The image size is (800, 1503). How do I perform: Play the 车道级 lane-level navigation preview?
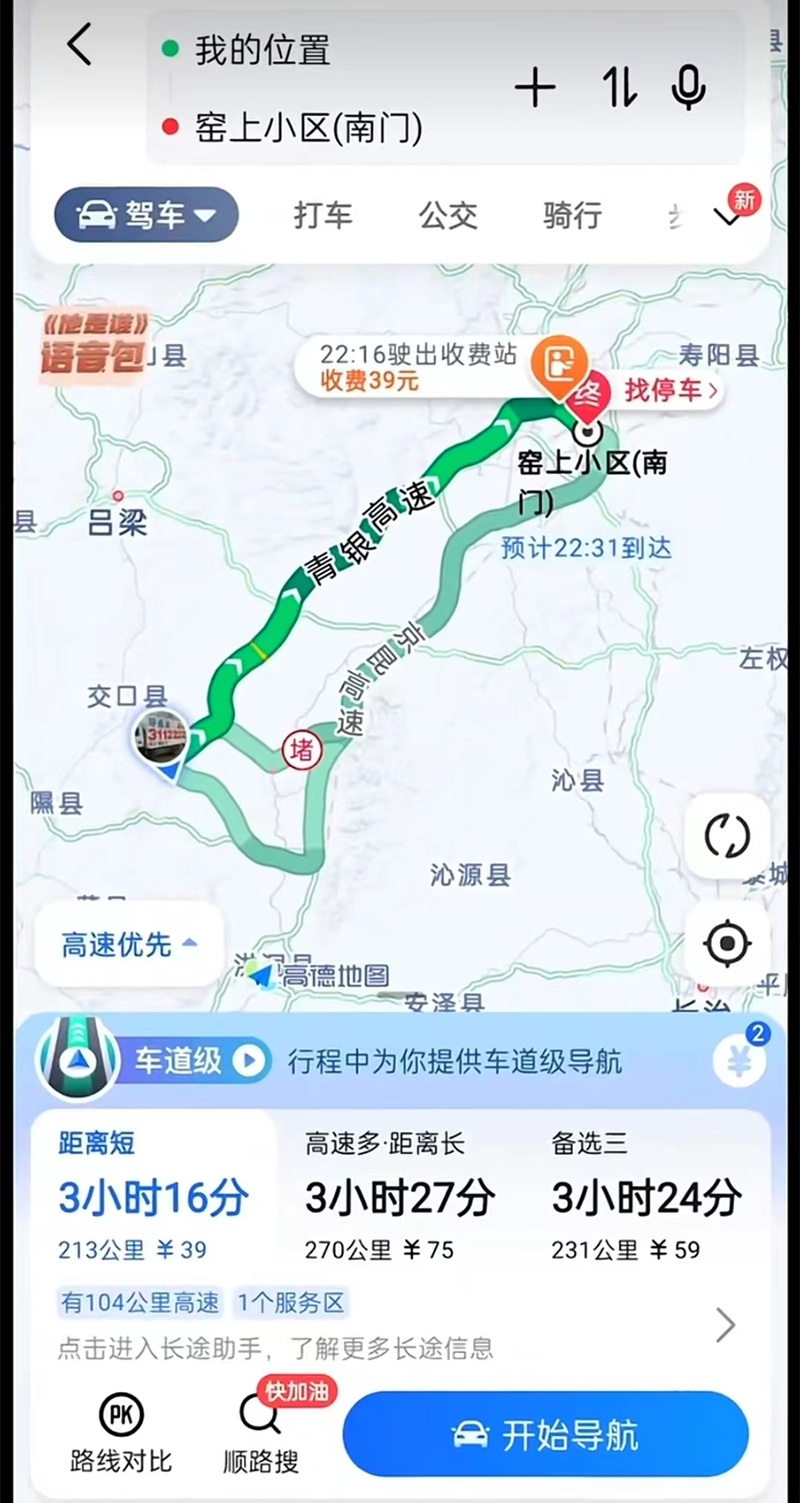tap(250, 1060)
